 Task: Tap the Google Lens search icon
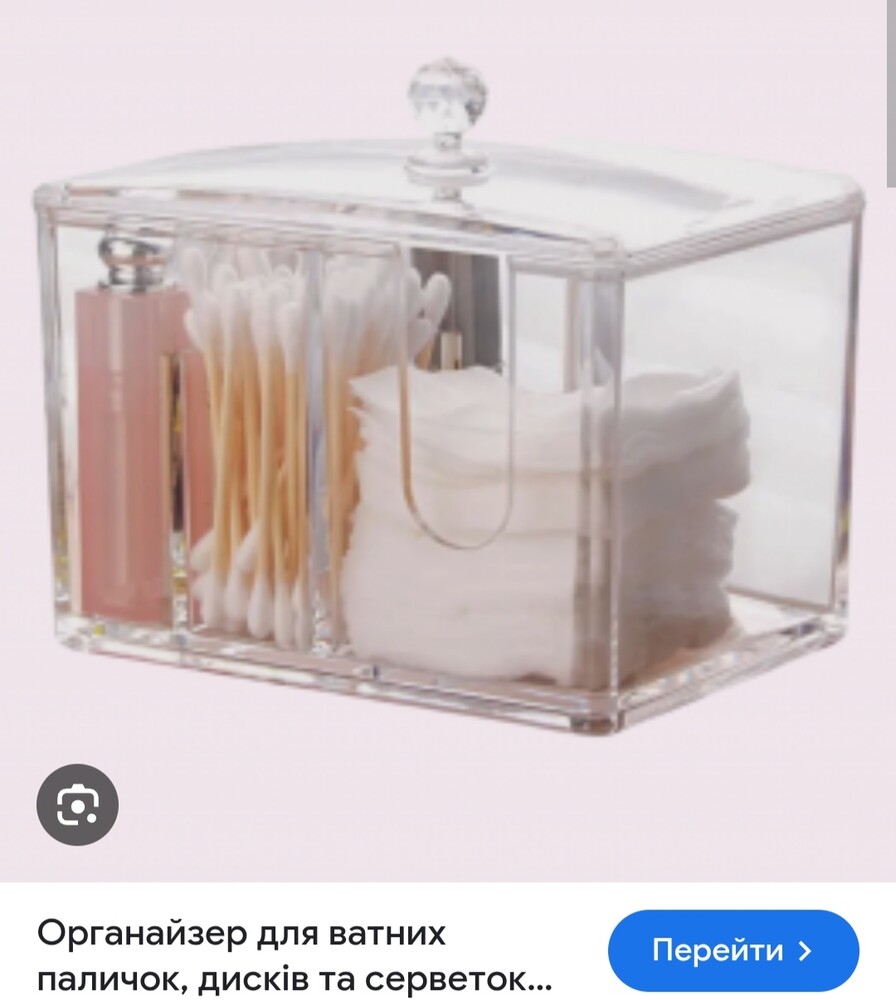77,805
